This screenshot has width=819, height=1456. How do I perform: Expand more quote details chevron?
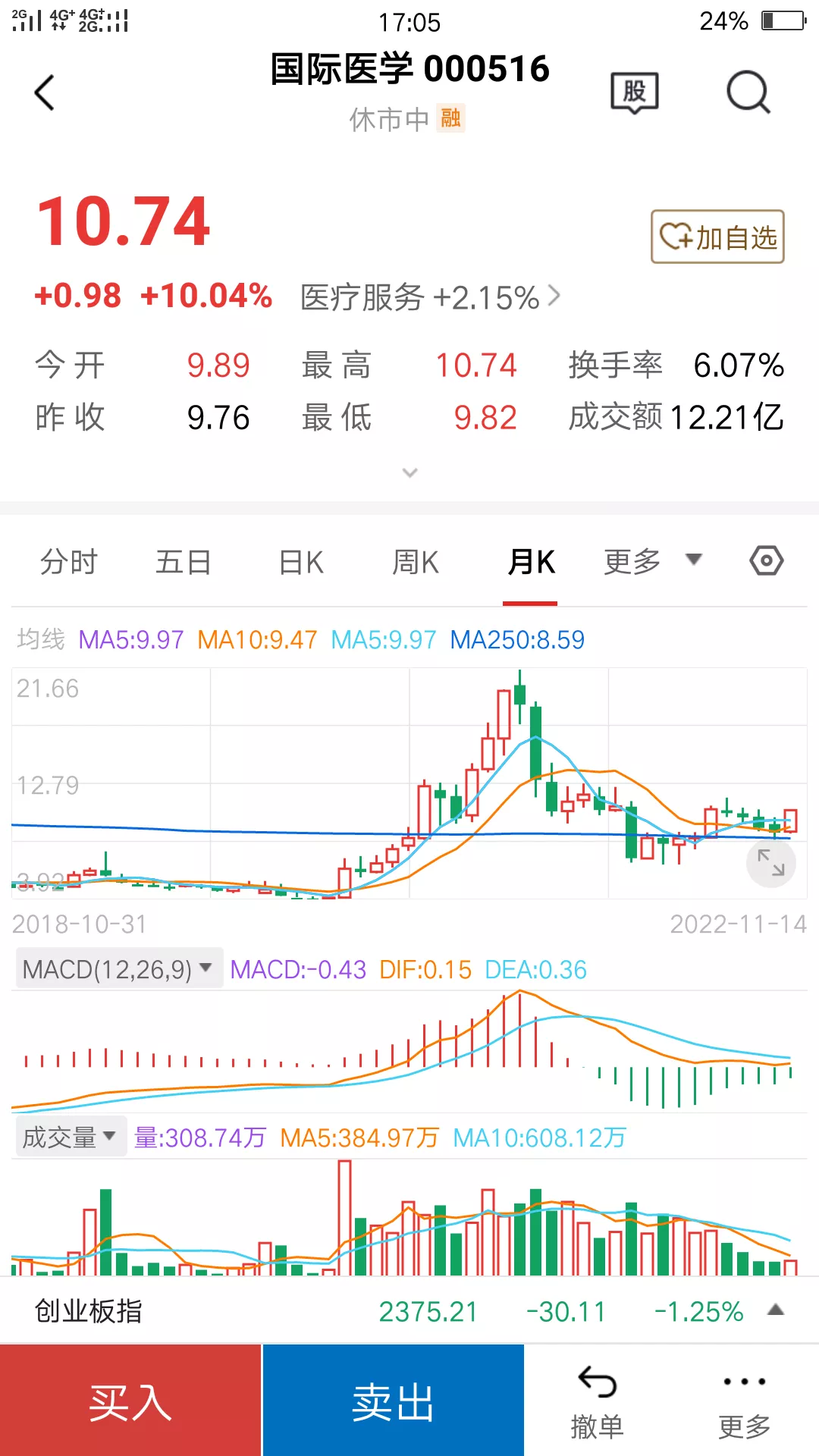409,473
